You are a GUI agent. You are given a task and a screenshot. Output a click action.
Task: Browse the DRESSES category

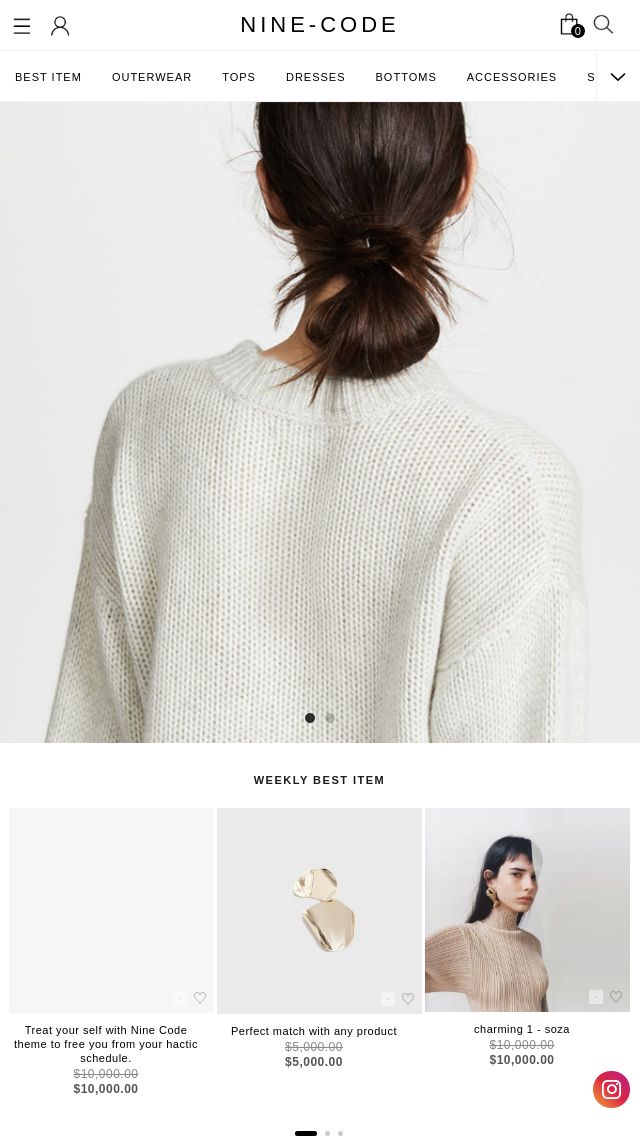click(315, 77)
